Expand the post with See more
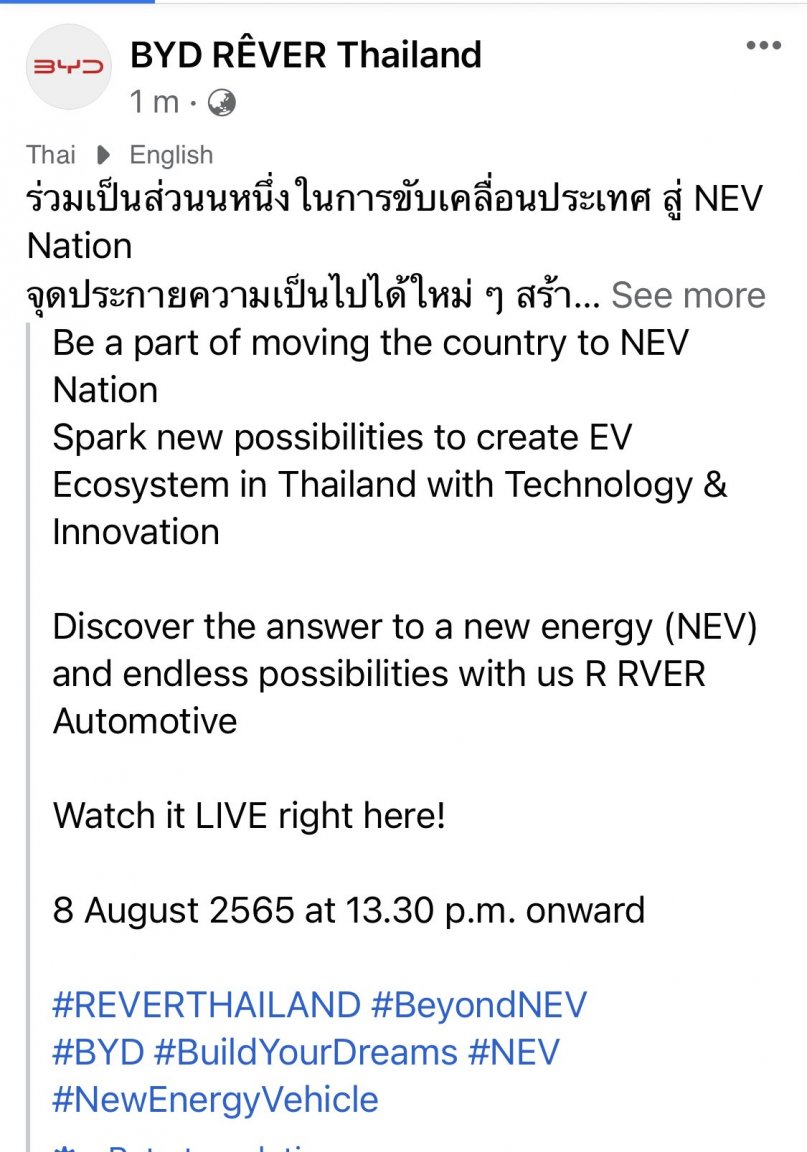The width and height of the screenshot is (807, 1152). 688,295
